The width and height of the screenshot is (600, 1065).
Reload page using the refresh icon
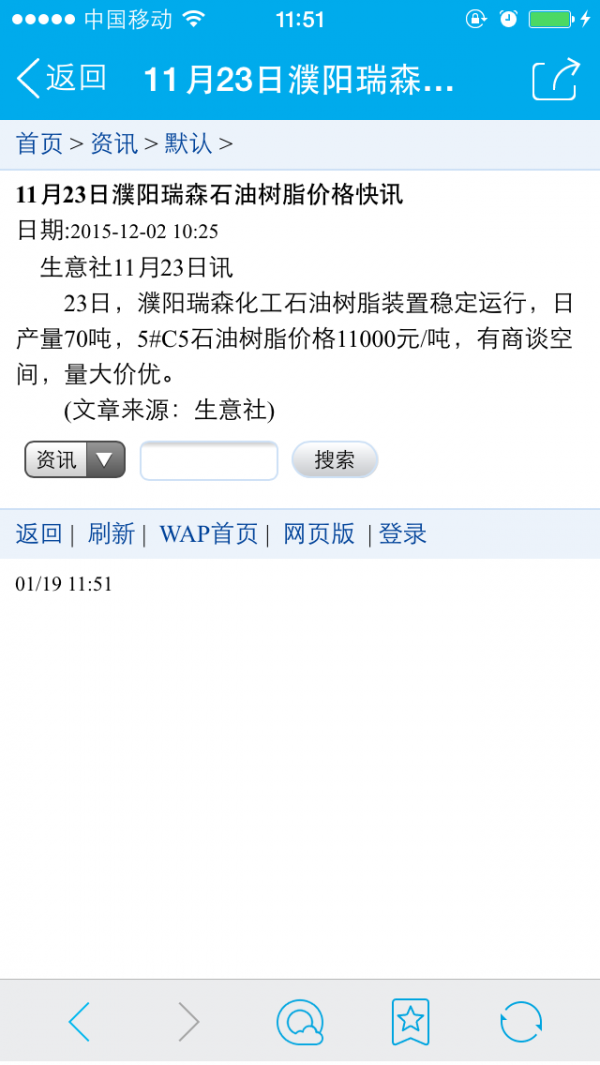click(x=520, y=1022)
